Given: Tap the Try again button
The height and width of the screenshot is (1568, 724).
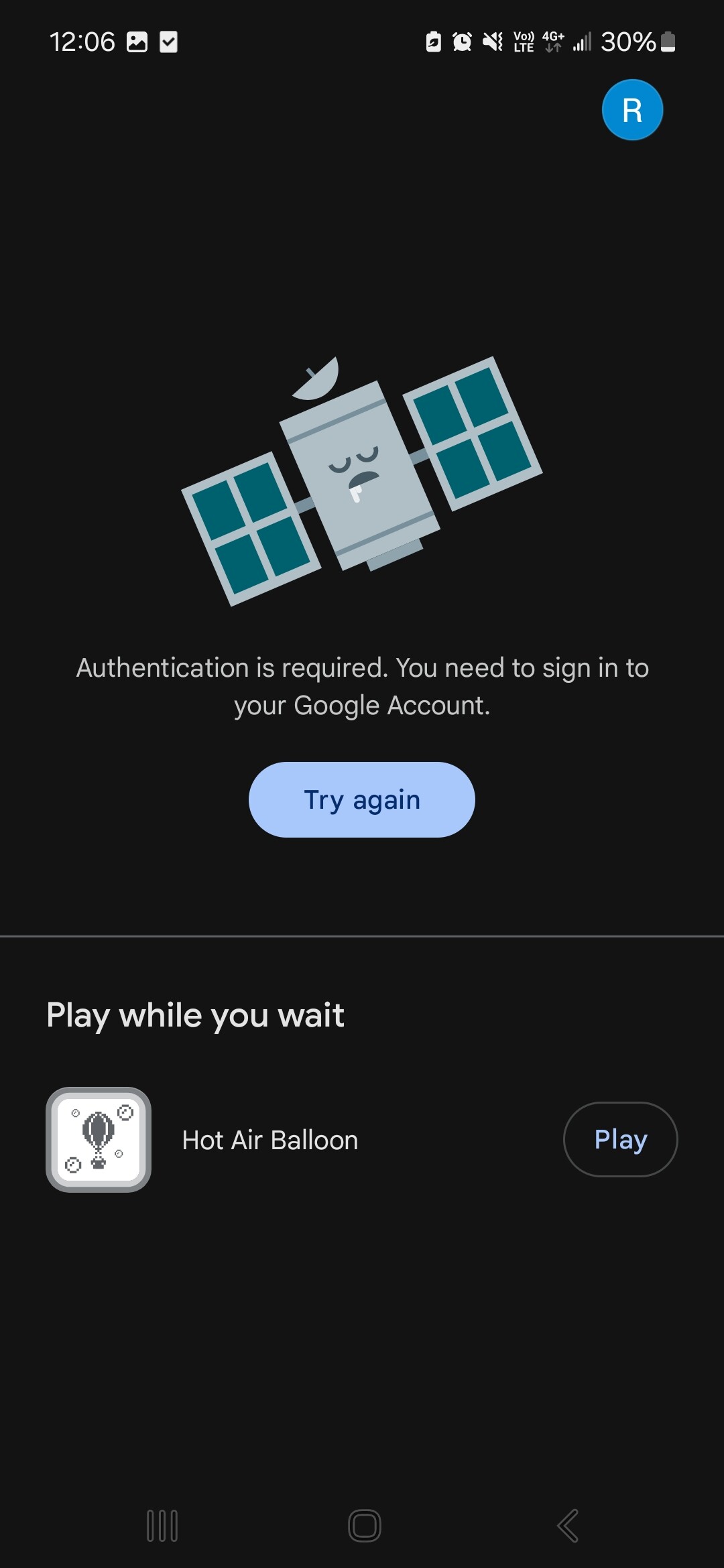Looking at the screenshot, I should point(362,799).
